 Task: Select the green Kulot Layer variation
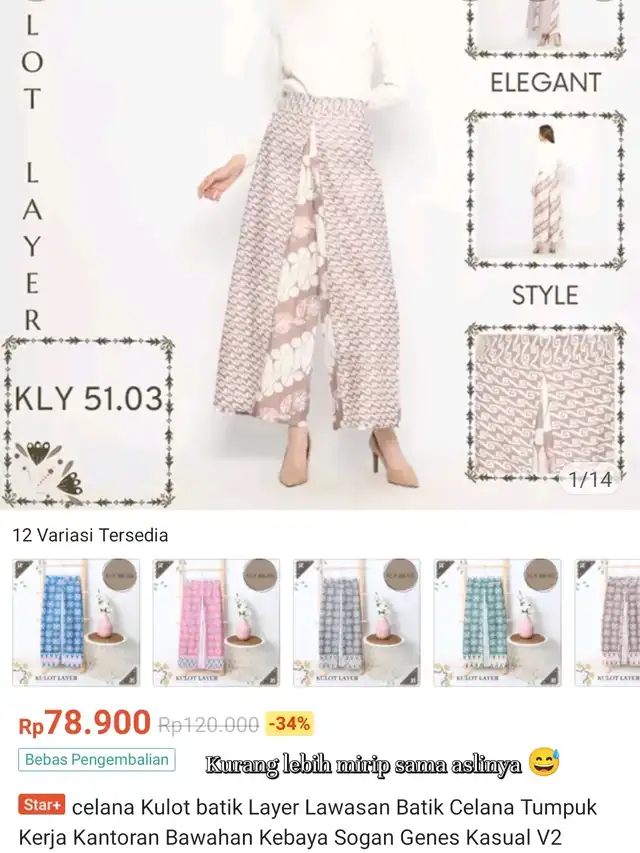pos(497,622)
